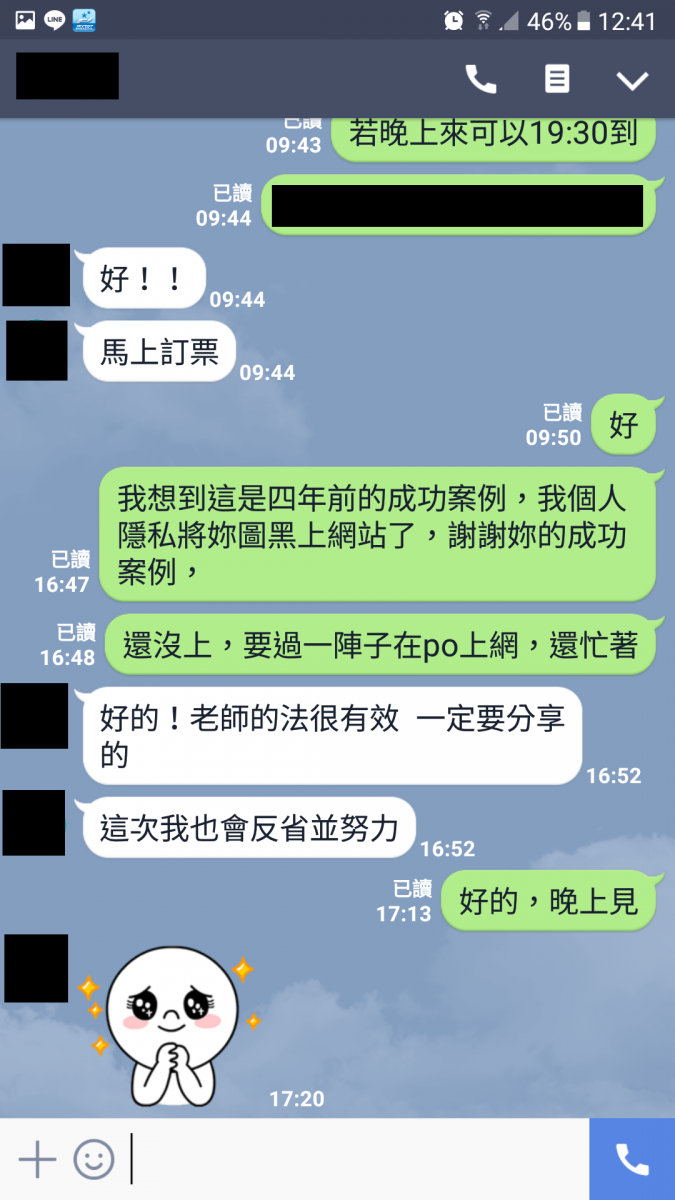Open sender avatar beside 馬上訂票 message
675x1200 pixels.
37,350
